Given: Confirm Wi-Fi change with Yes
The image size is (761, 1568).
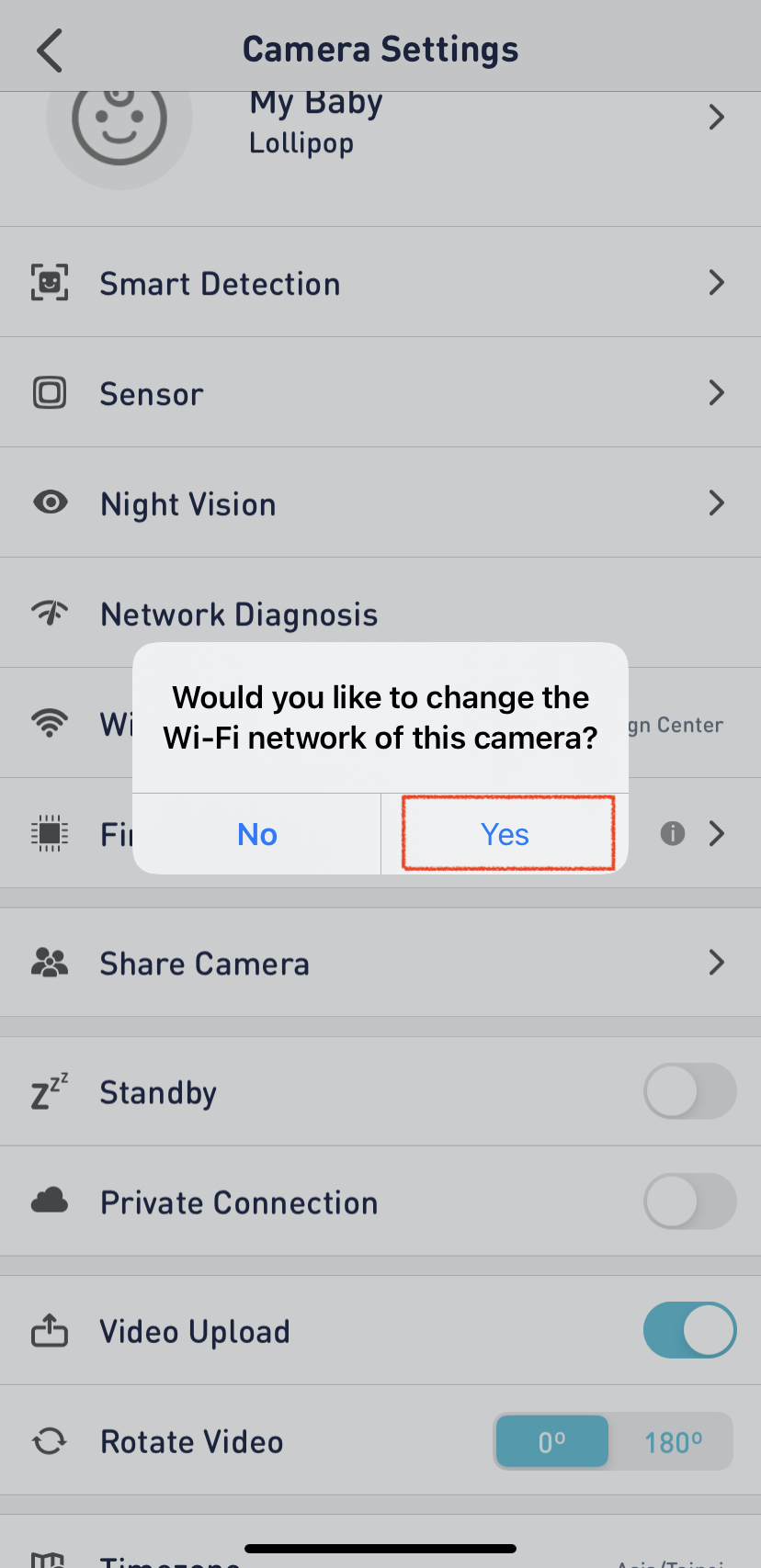Looking at the screenshot, I should tap(505, 833).
